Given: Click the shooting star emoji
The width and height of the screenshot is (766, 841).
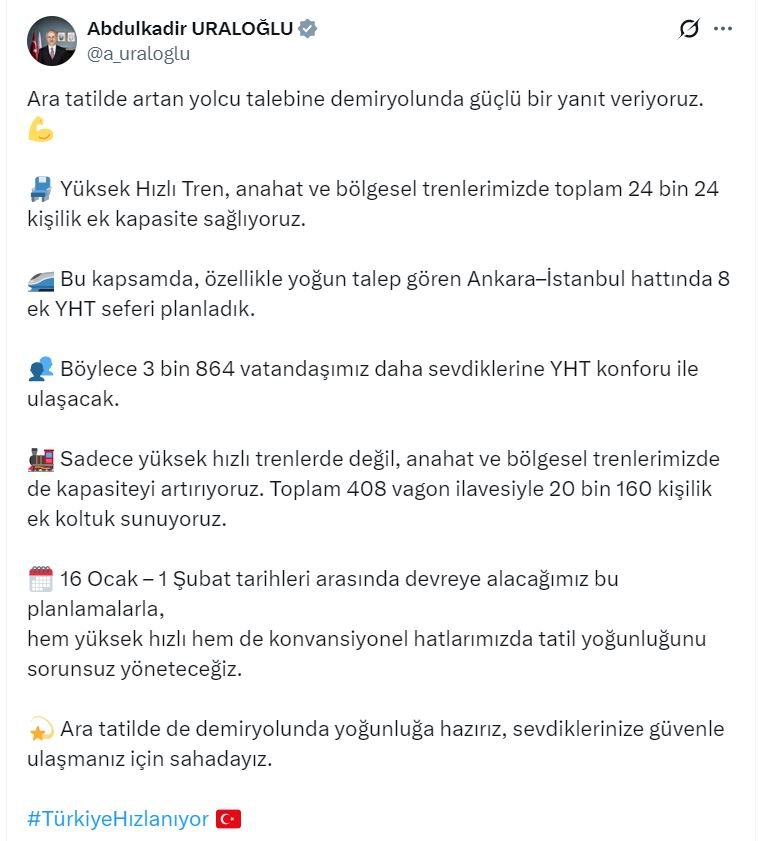Looking at the screenshot, I should 41,729.
